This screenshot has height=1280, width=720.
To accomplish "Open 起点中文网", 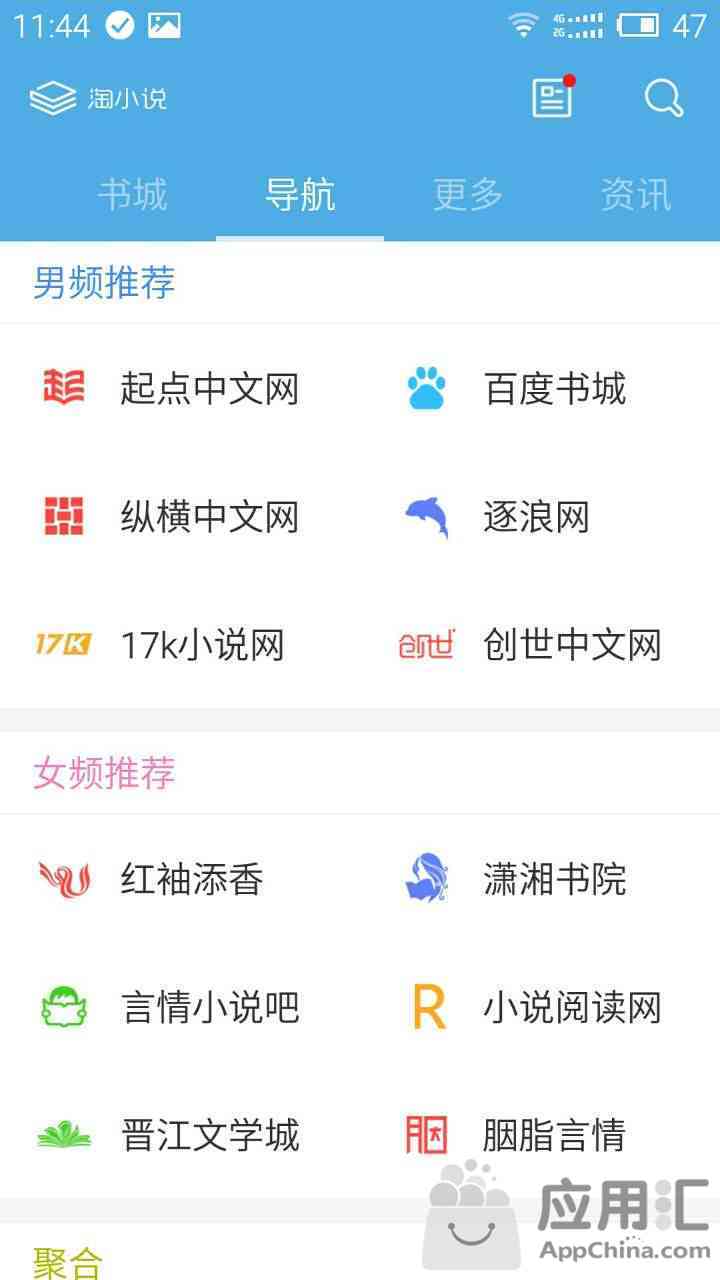I will (180, 388).
